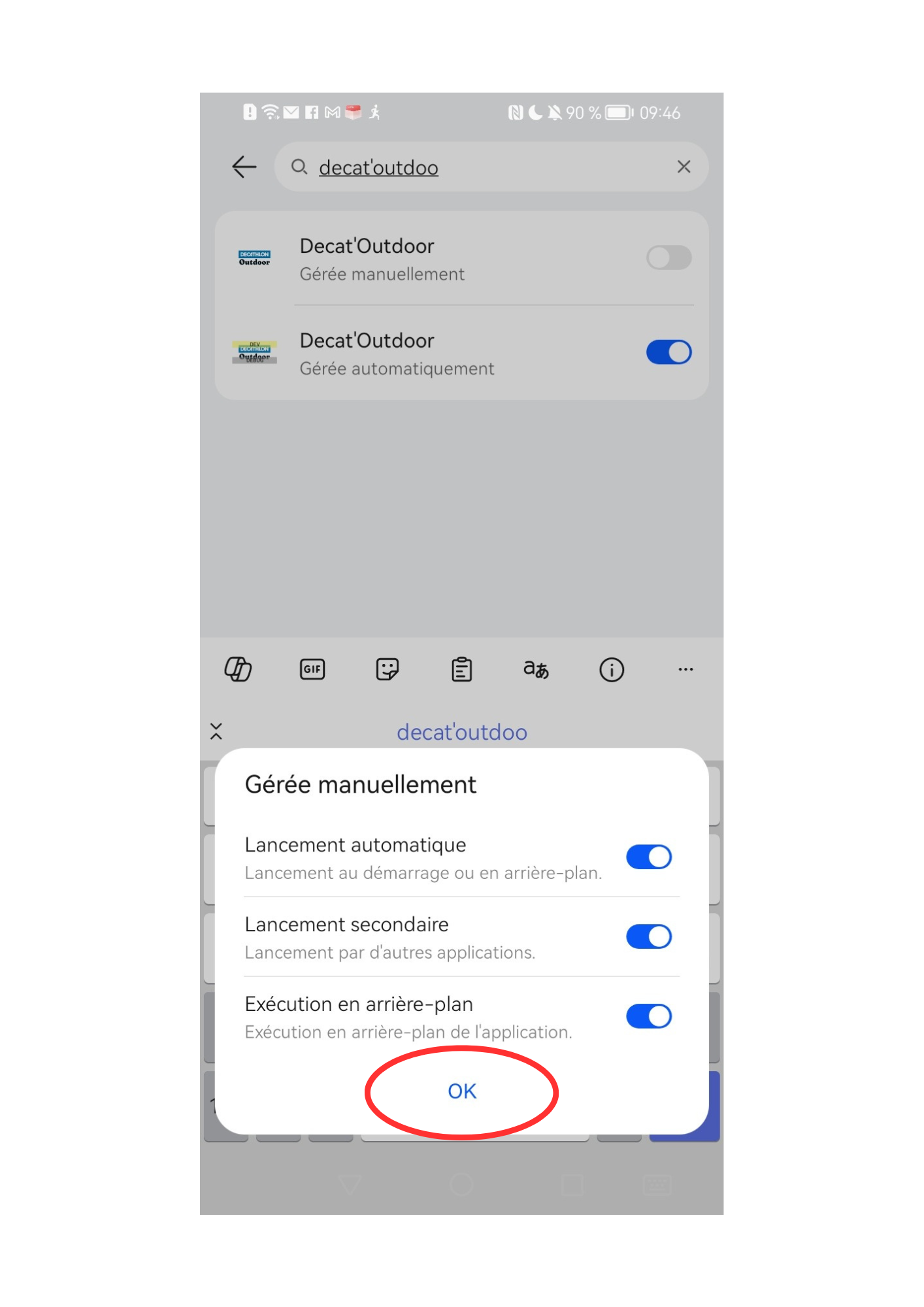
Task: Go back with the arrow icon
Action: pos(244,167)
